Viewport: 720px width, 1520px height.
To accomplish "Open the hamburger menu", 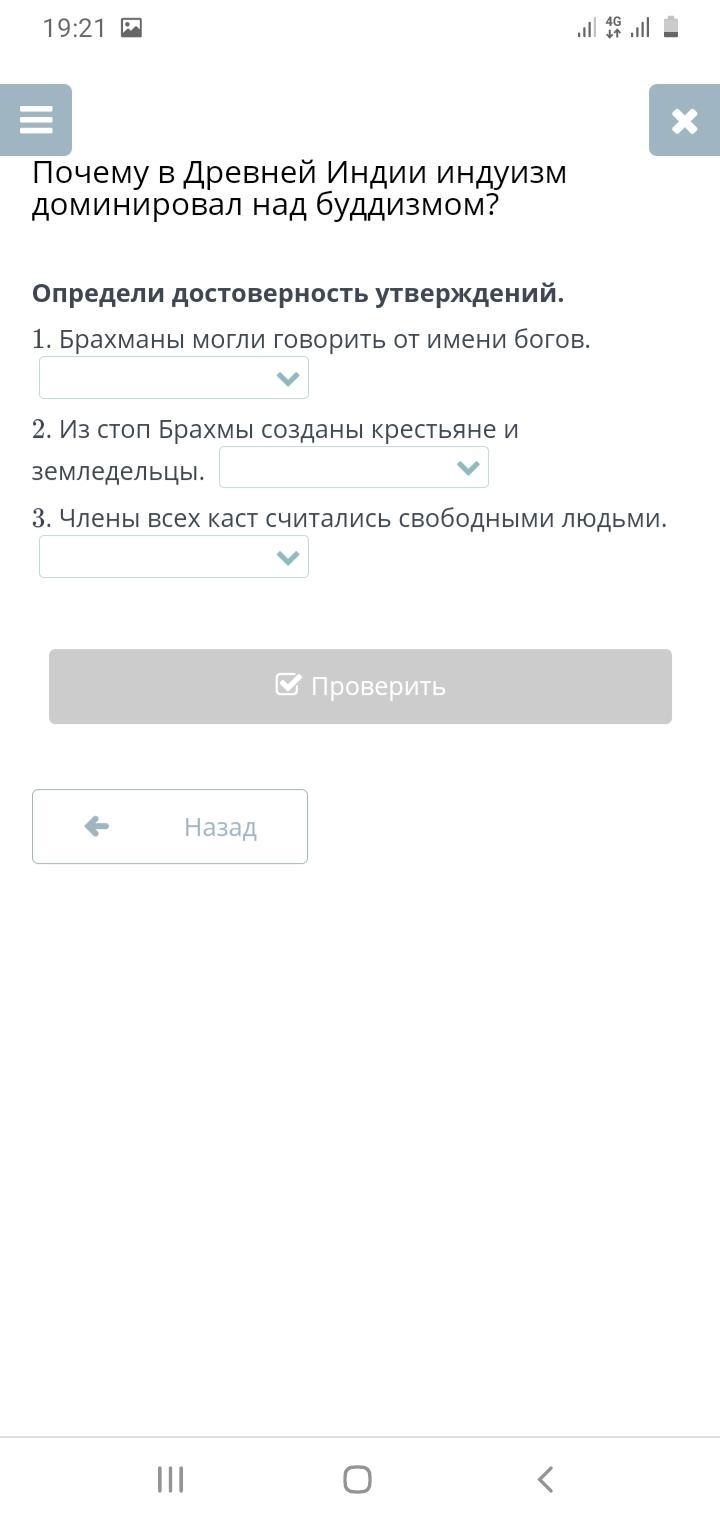I will click(x=36, y=120).
